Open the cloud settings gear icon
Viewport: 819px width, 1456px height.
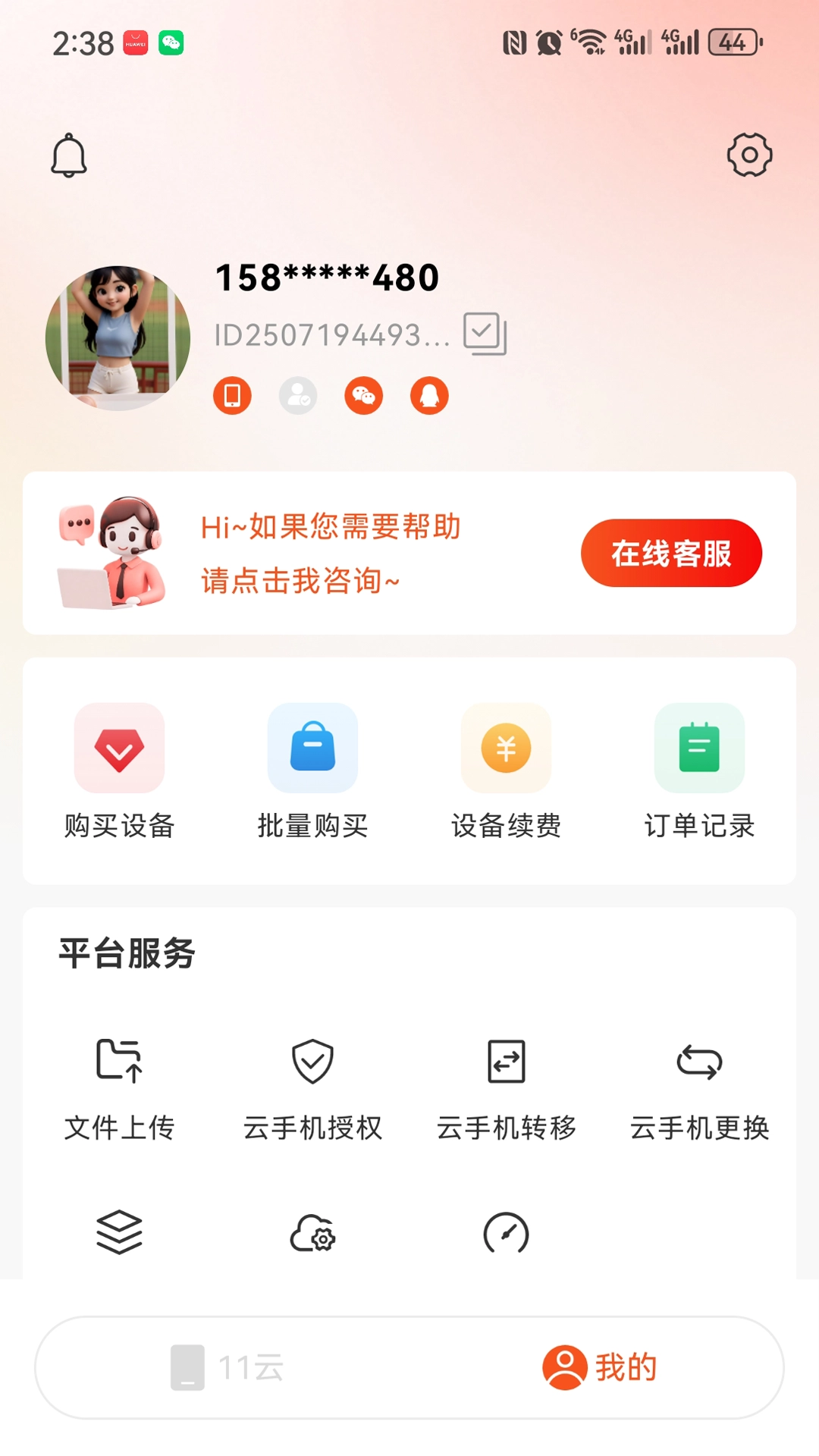(x=312, y=1232)
